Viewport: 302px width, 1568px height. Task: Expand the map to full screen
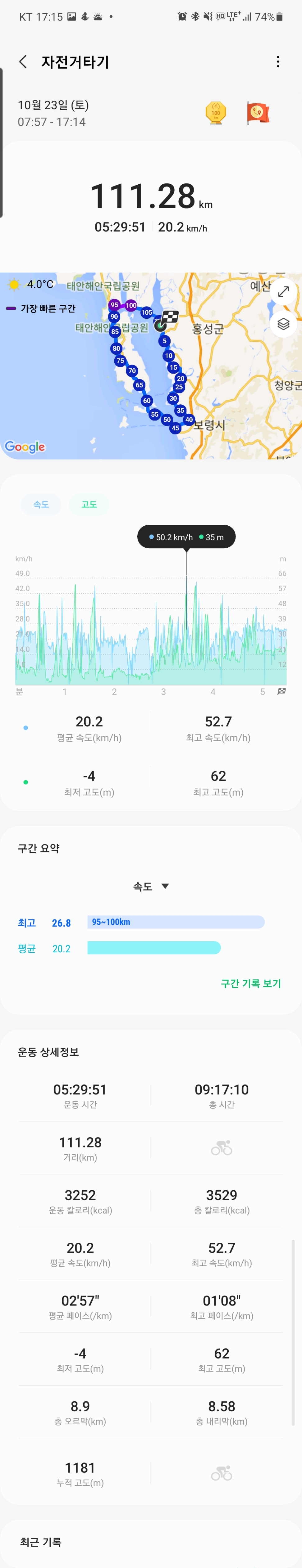pyautogui.click(x=283, y=292)
